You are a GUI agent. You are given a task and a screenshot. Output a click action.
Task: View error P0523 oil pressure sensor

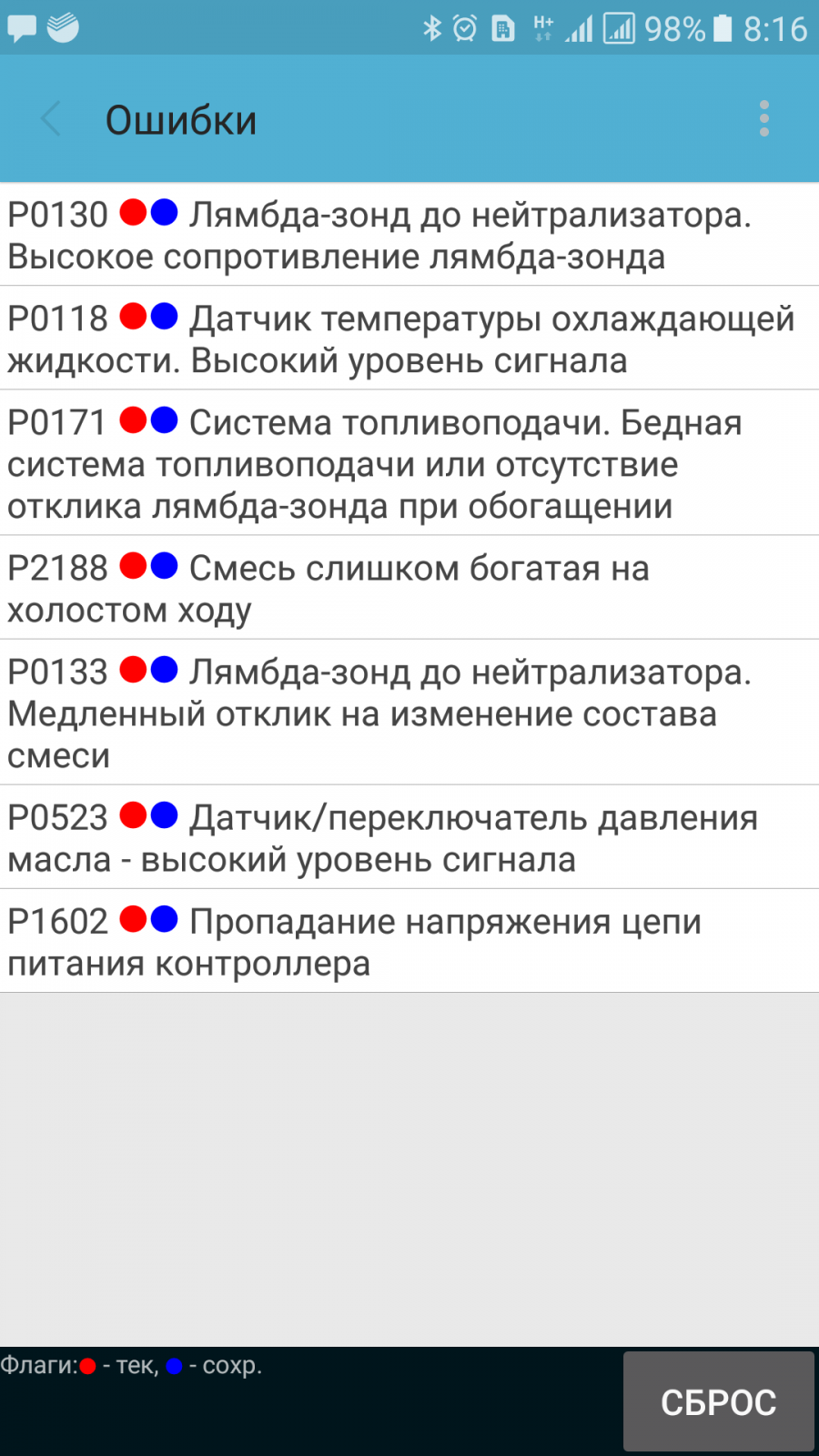(x=409, y=838)
